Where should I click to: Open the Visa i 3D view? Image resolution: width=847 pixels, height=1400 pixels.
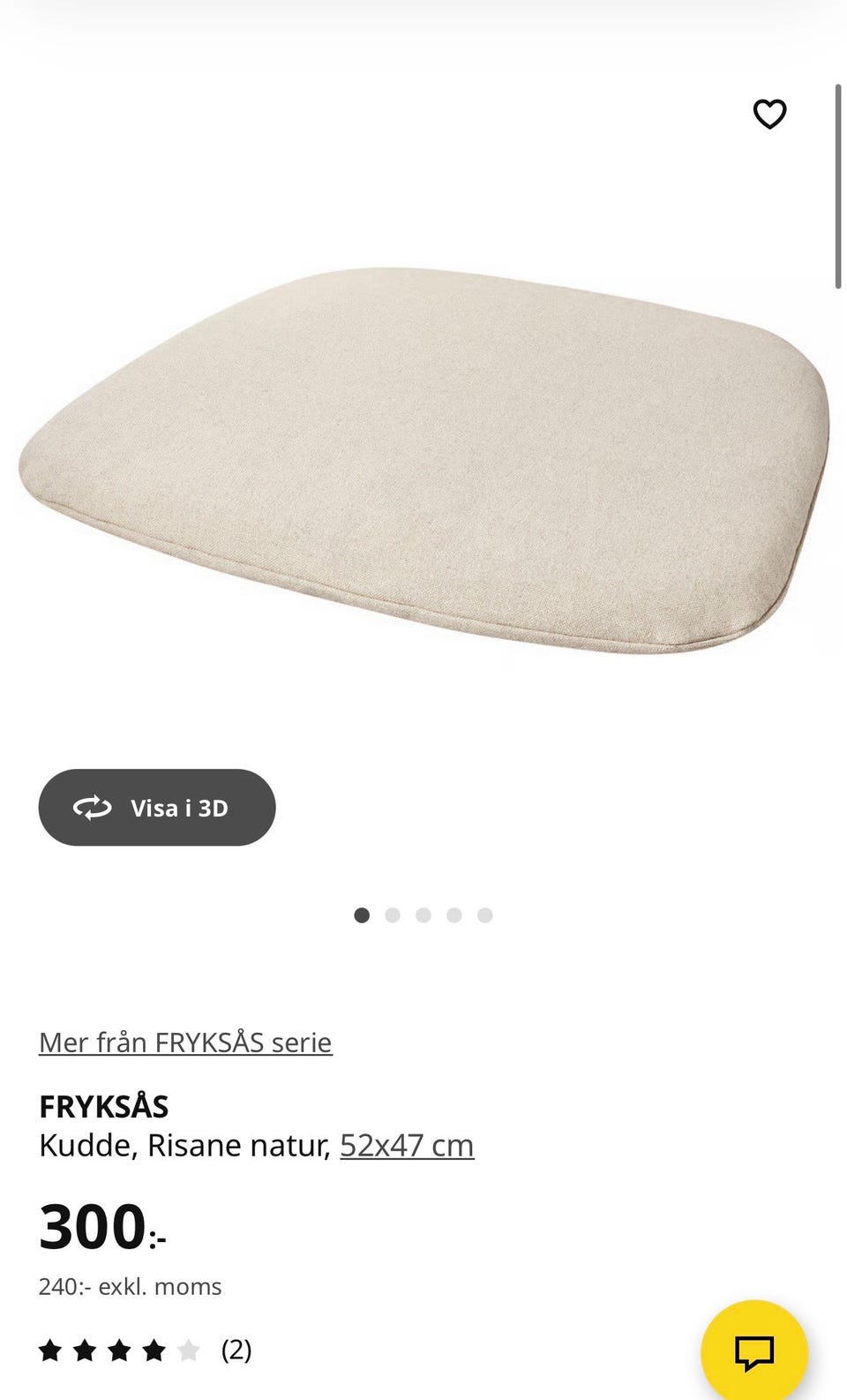[x=157, y=808]
